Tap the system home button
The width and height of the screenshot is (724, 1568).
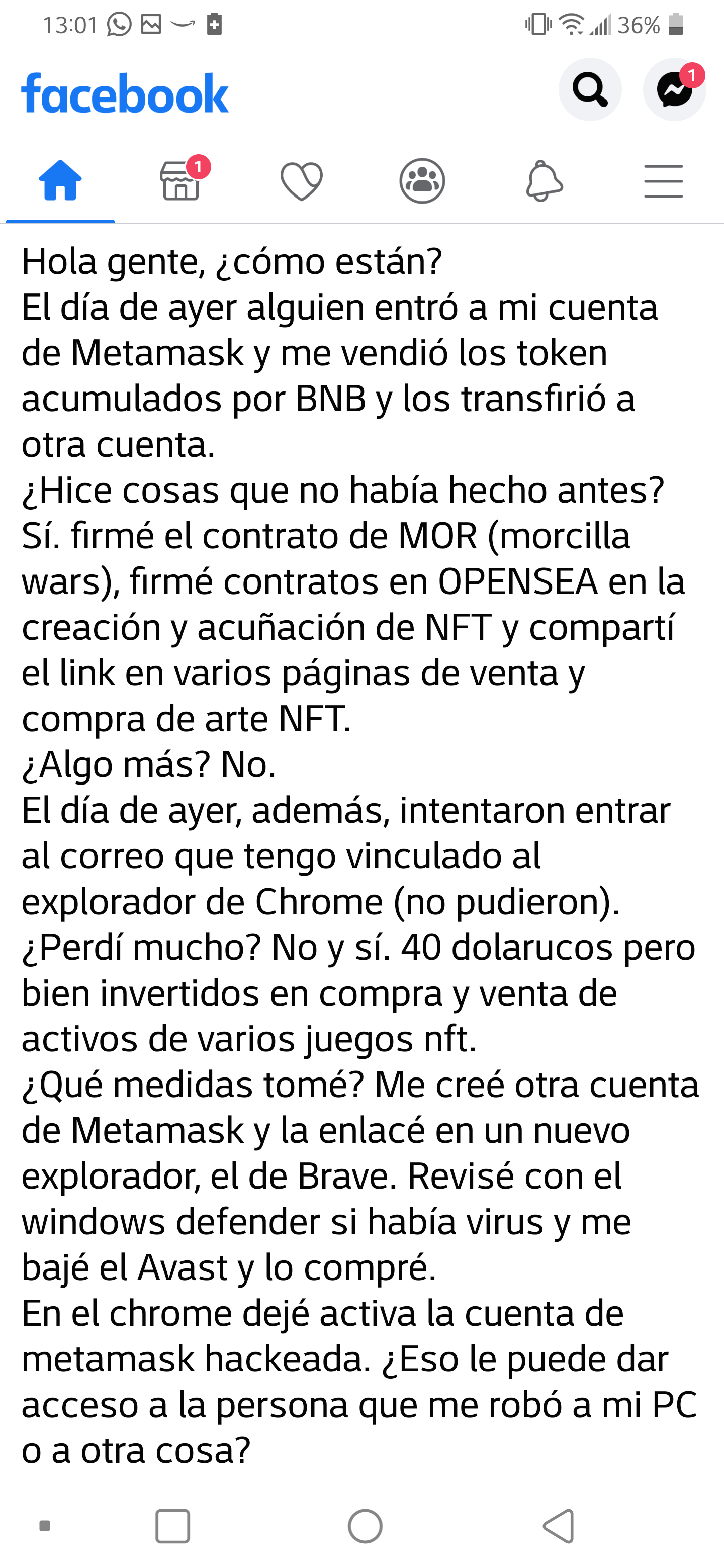coord(365,1526)
